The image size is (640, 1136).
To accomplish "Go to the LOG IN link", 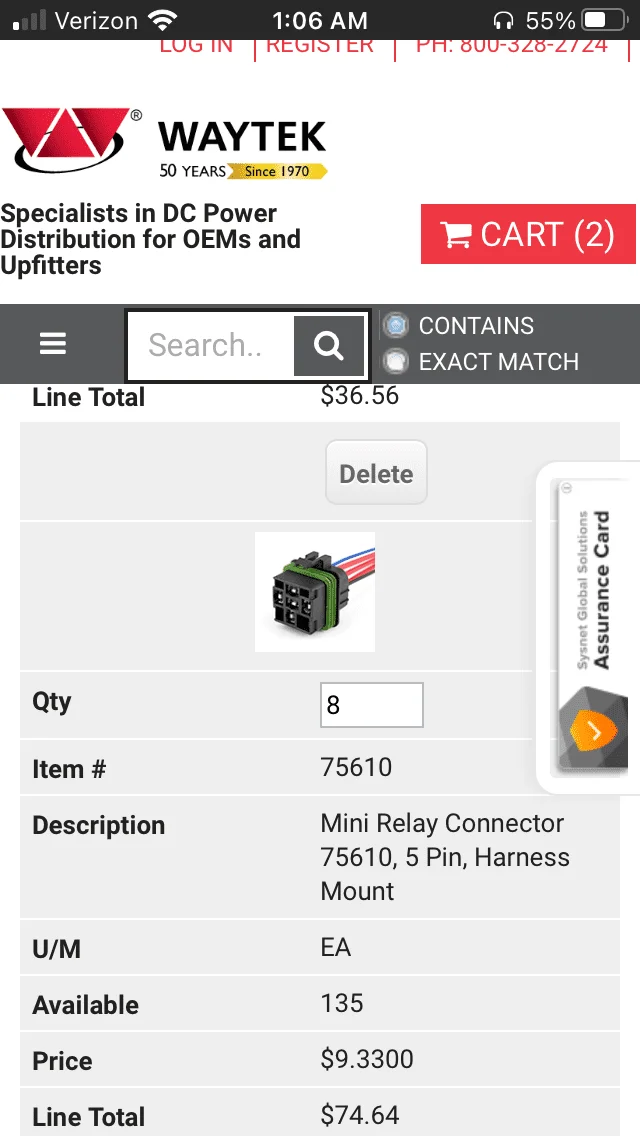I will click(197, 47).
